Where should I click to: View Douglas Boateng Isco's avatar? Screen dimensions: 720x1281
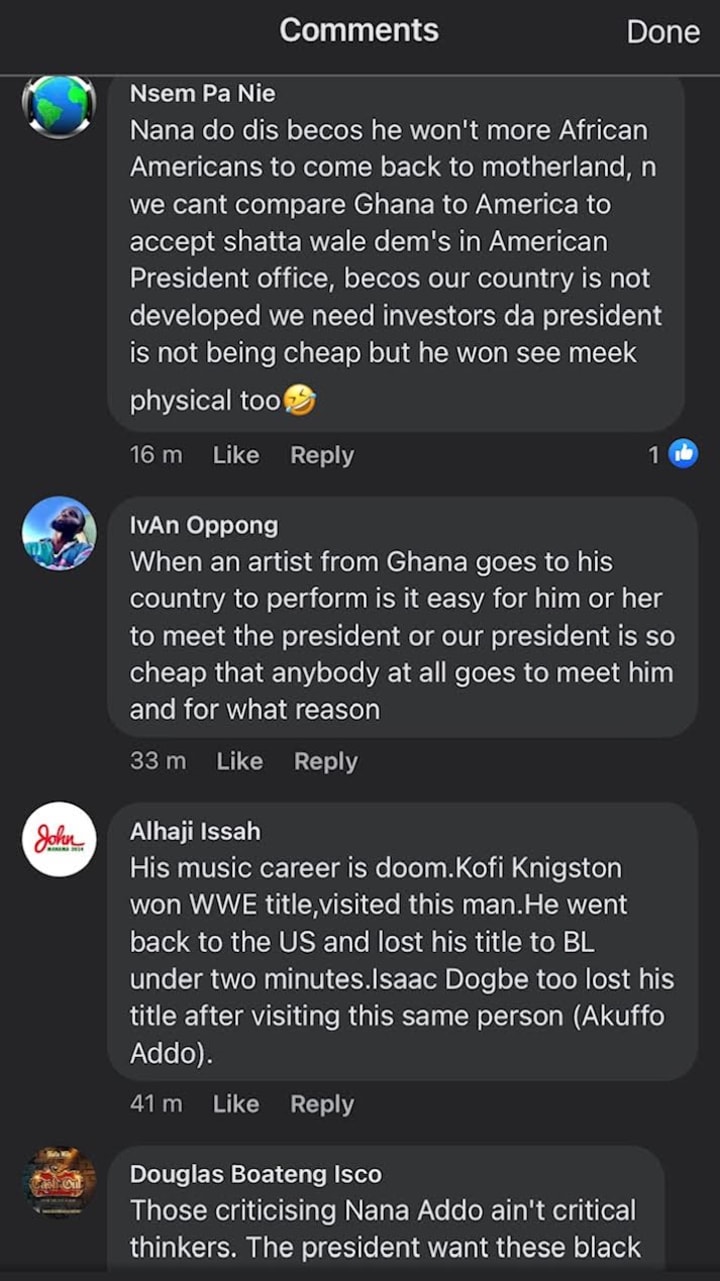[59, 1182]
